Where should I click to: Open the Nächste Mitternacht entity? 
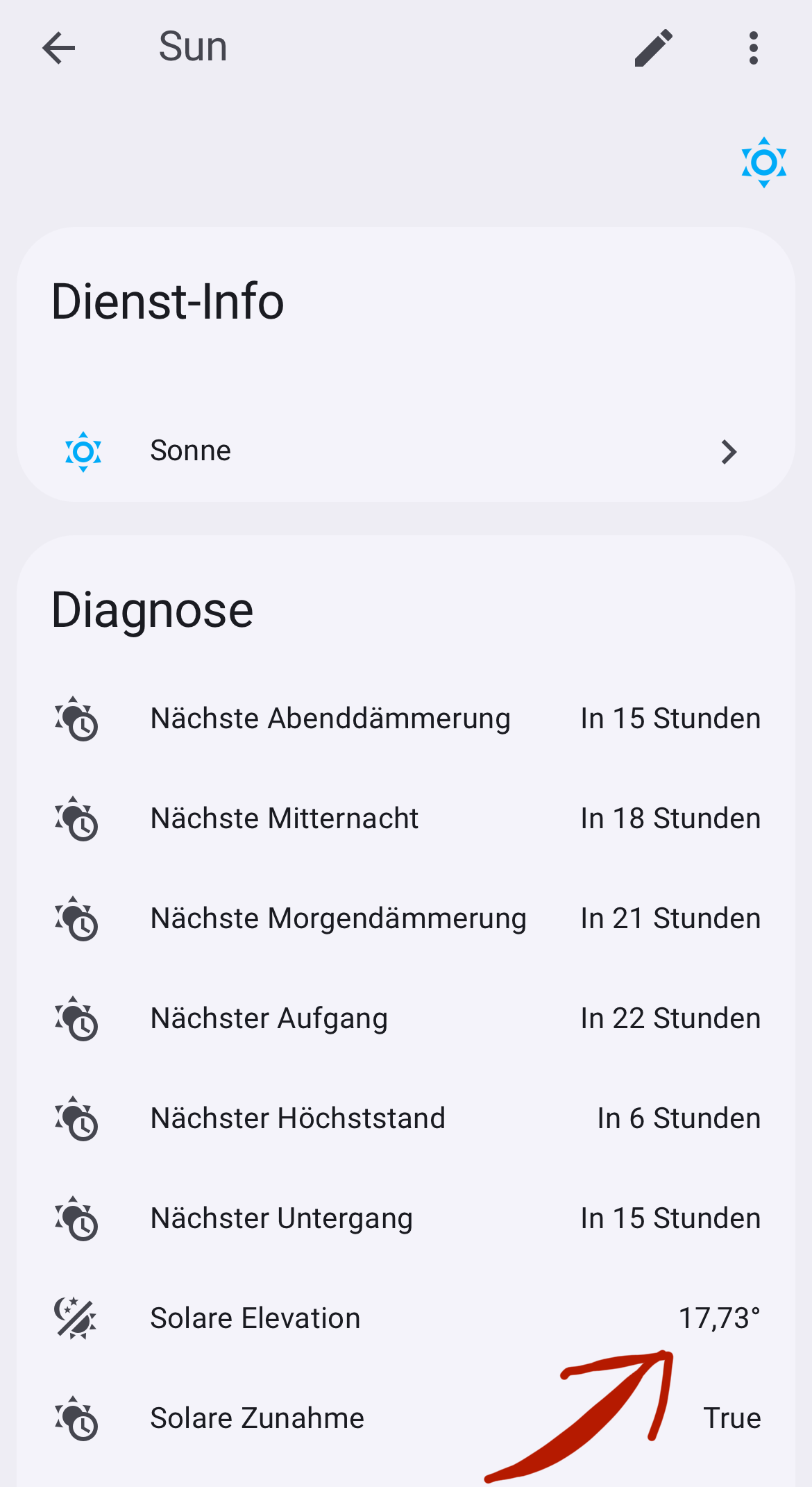(x=406, y=818)
